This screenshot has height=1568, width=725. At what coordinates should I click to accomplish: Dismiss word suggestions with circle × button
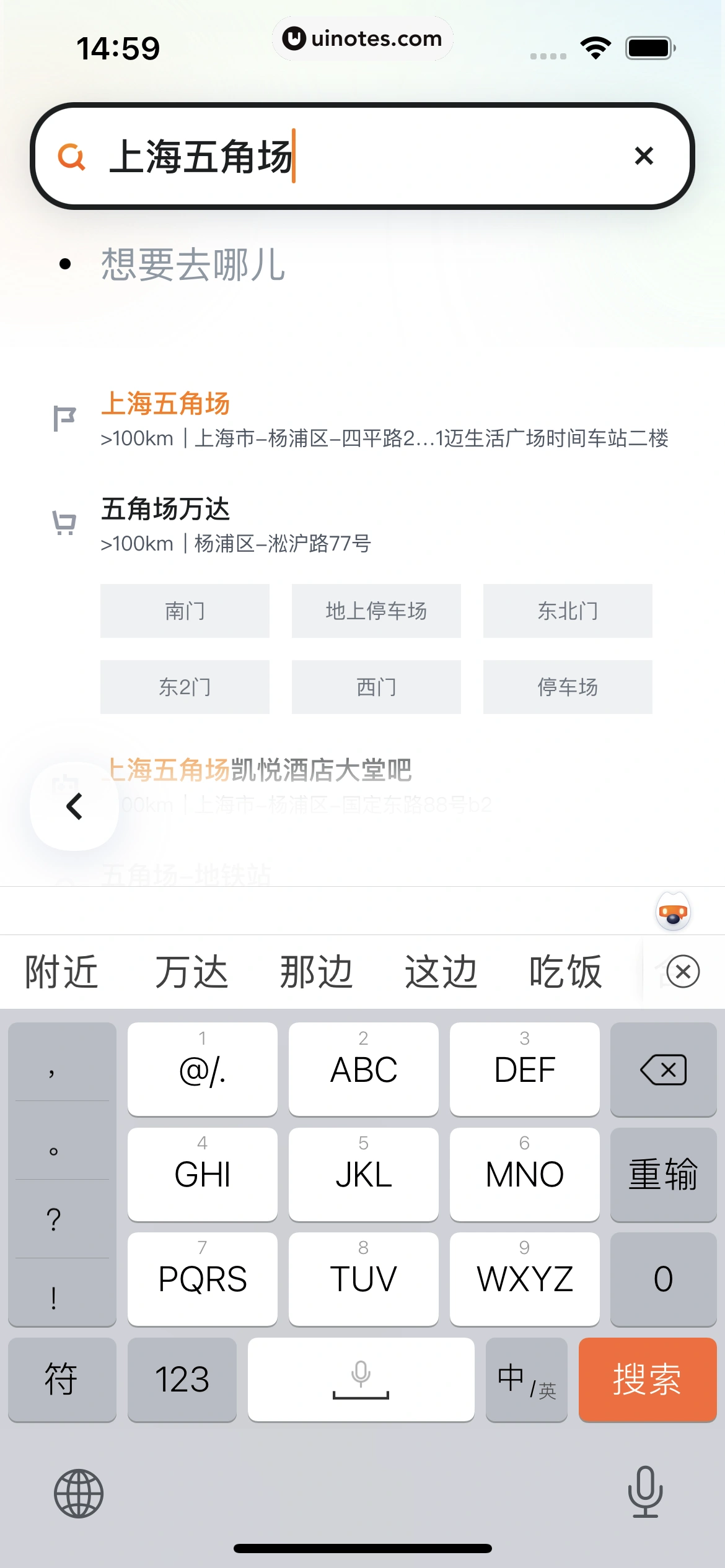(x=683, y=972)
